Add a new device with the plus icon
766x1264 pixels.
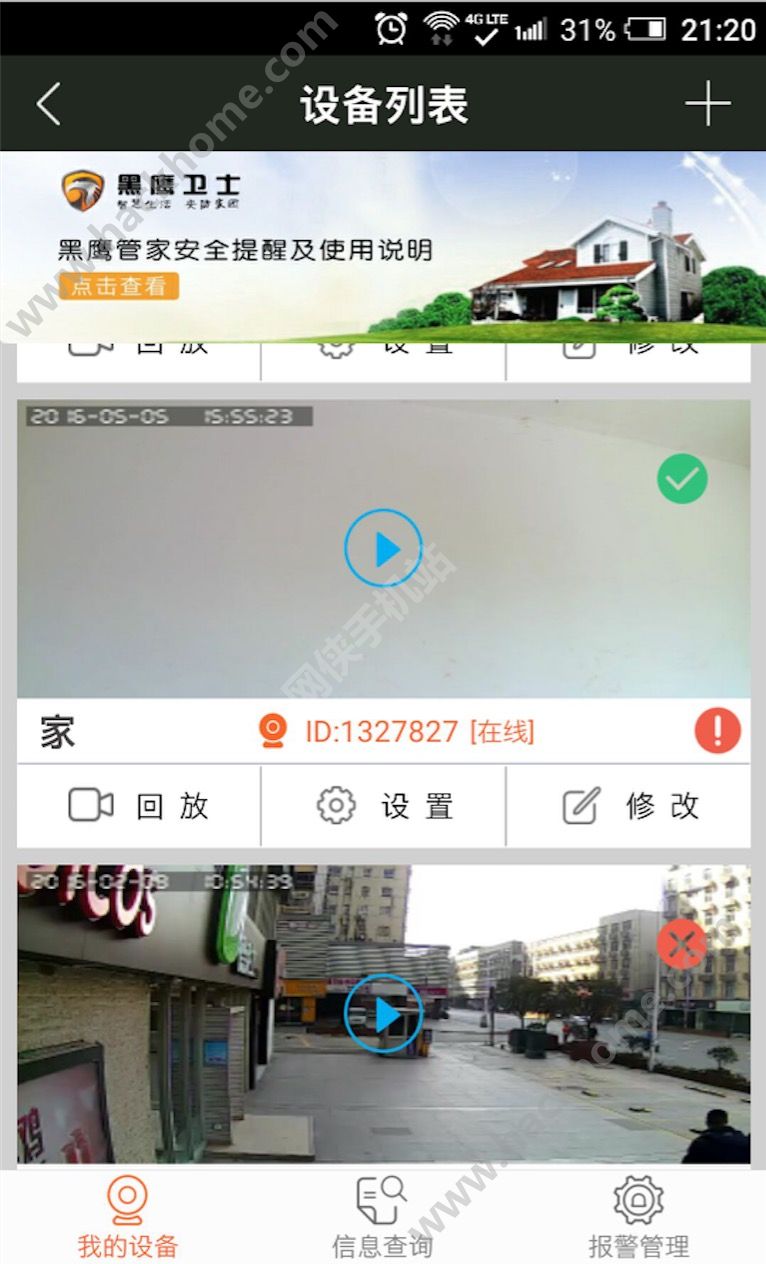click(x=707, y=104)
